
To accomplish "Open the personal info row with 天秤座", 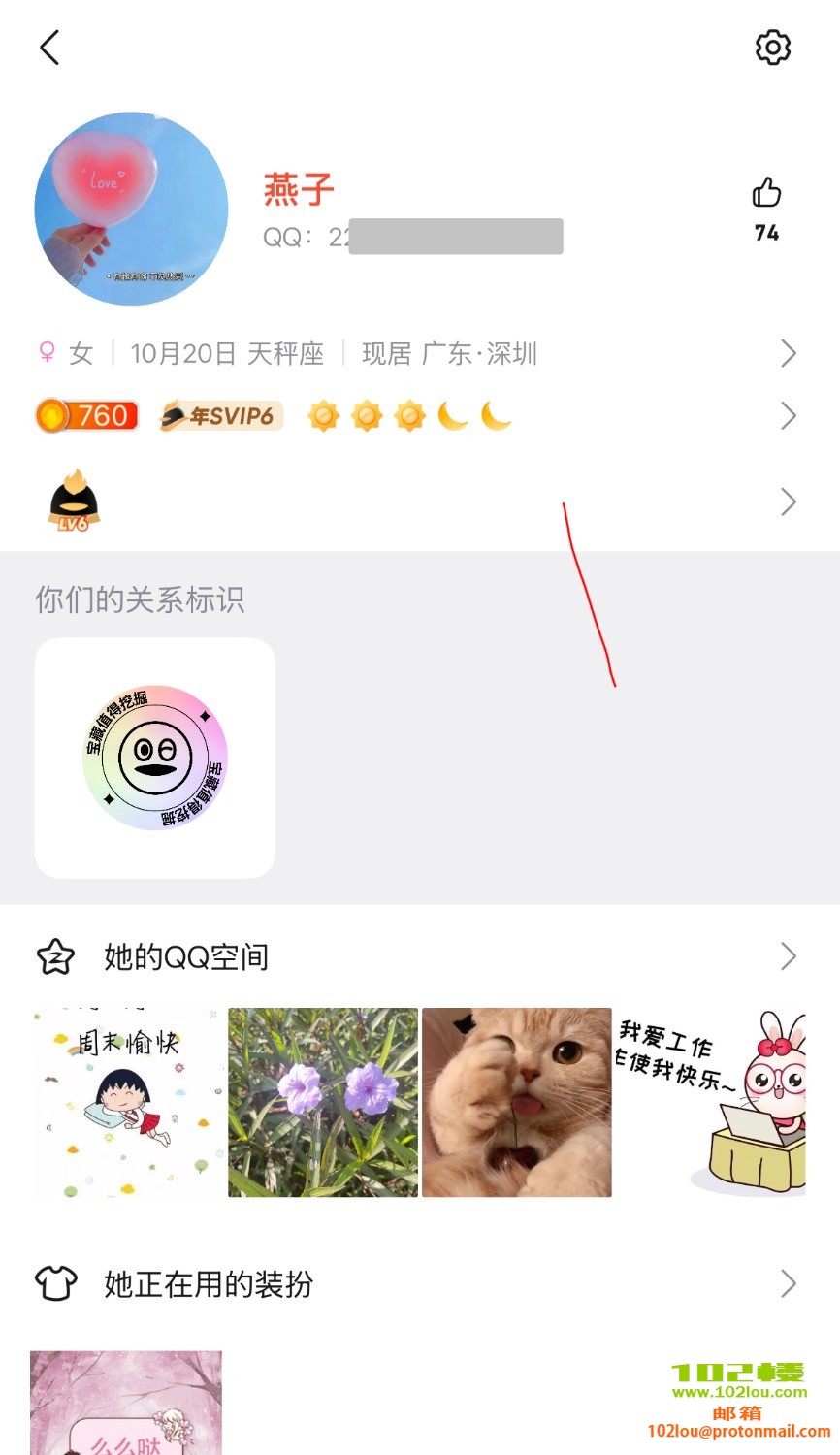I will 417,354.
